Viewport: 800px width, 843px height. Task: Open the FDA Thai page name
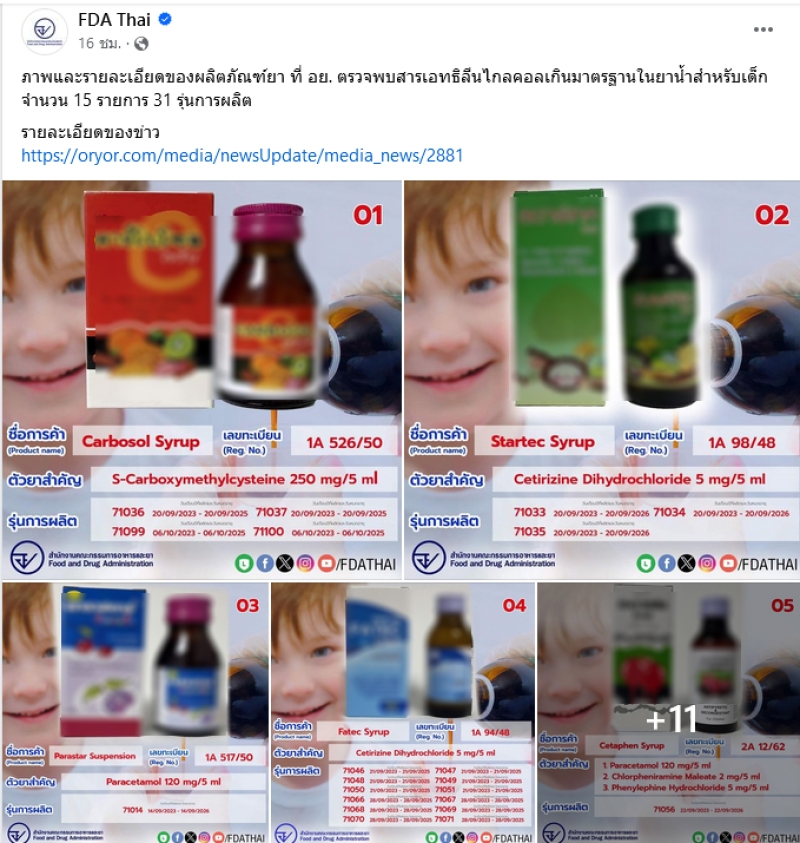(x=110, y=19)
